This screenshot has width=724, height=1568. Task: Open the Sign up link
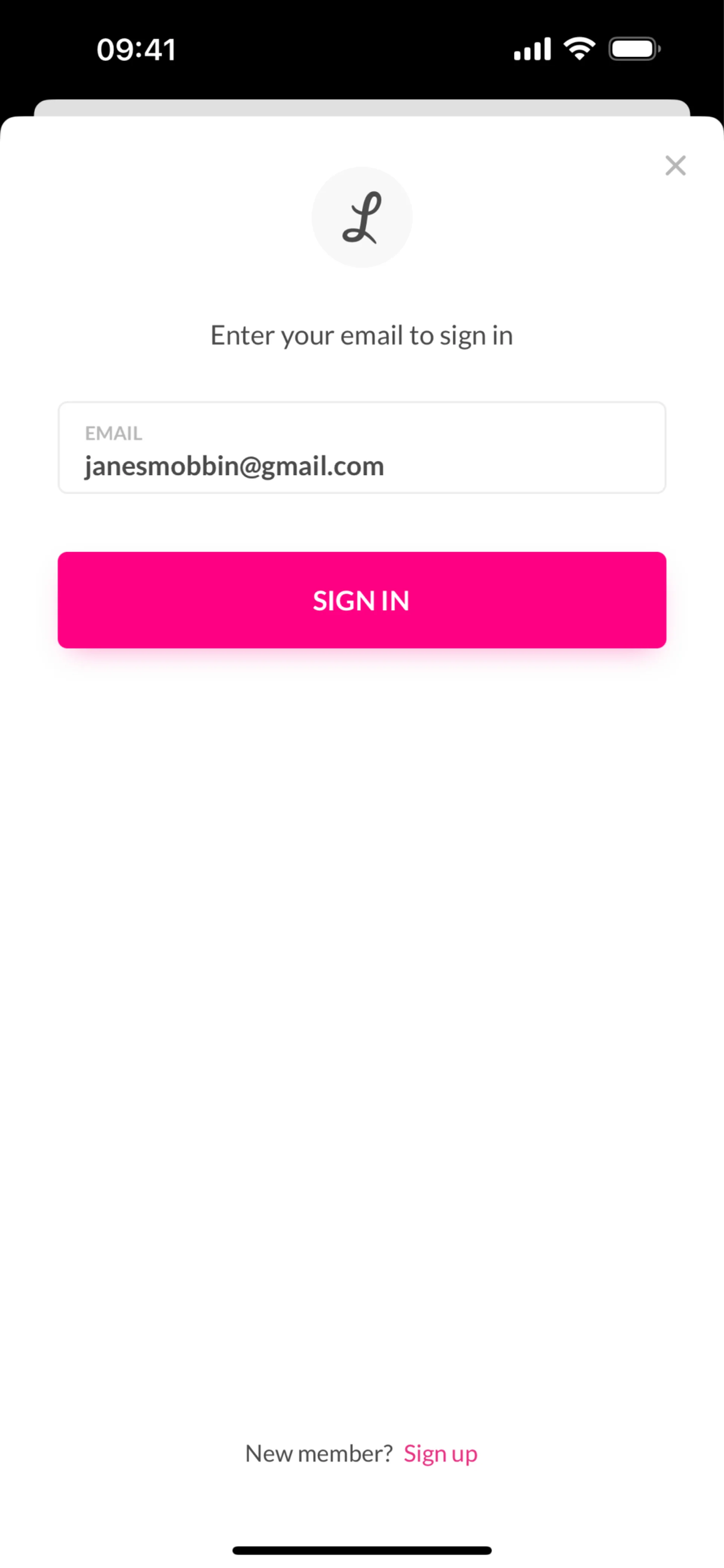click(440, 1453)
